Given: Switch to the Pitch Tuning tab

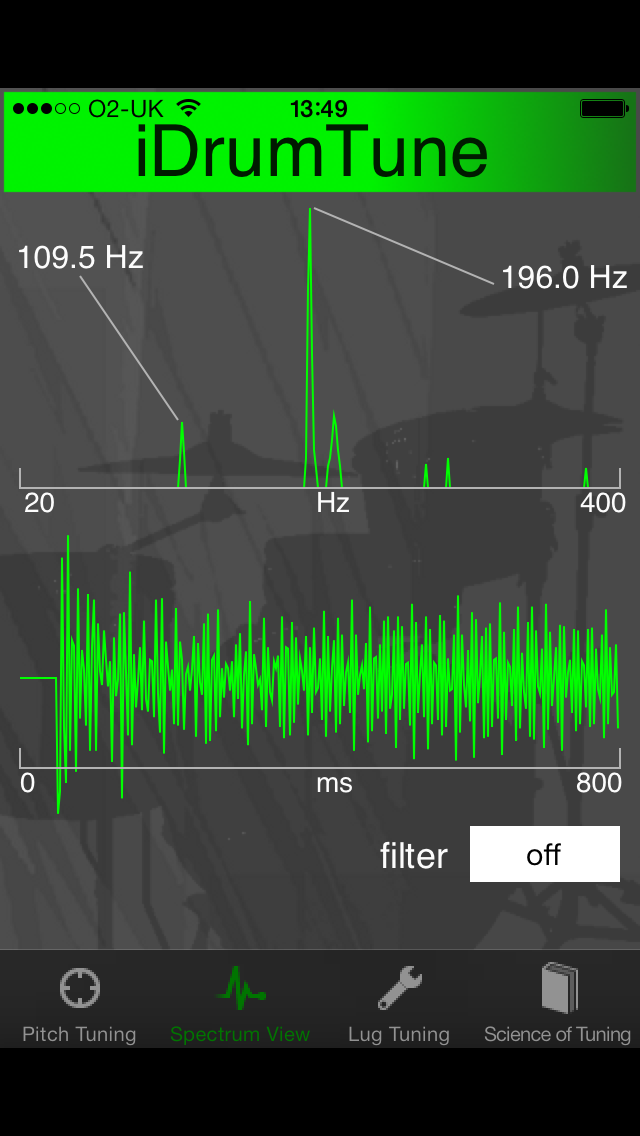Looking at the screenshot, I should click(x=80, y=1002).
